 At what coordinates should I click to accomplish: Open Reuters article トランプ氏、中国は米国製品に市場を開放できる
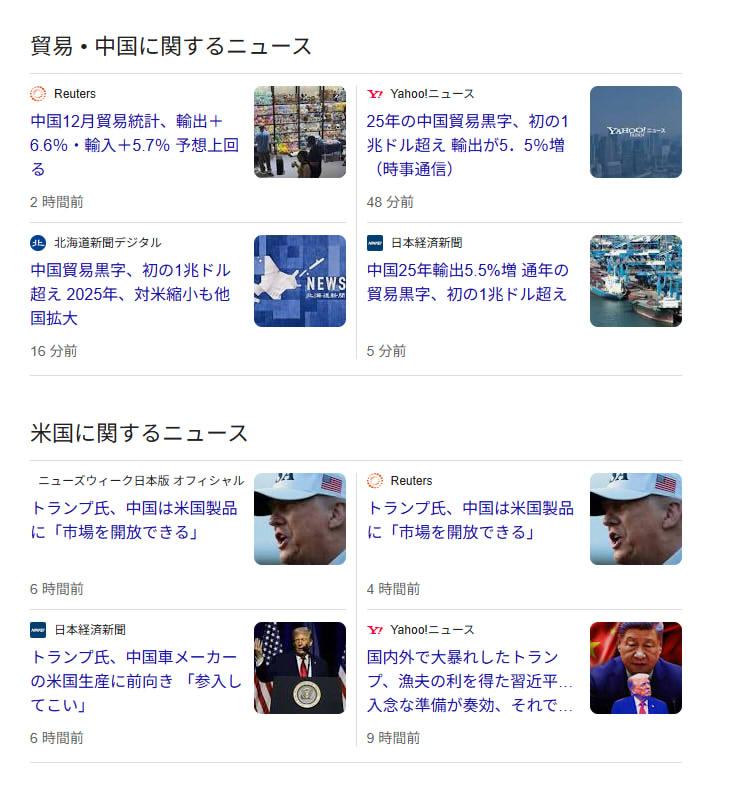tap(470, 520)
